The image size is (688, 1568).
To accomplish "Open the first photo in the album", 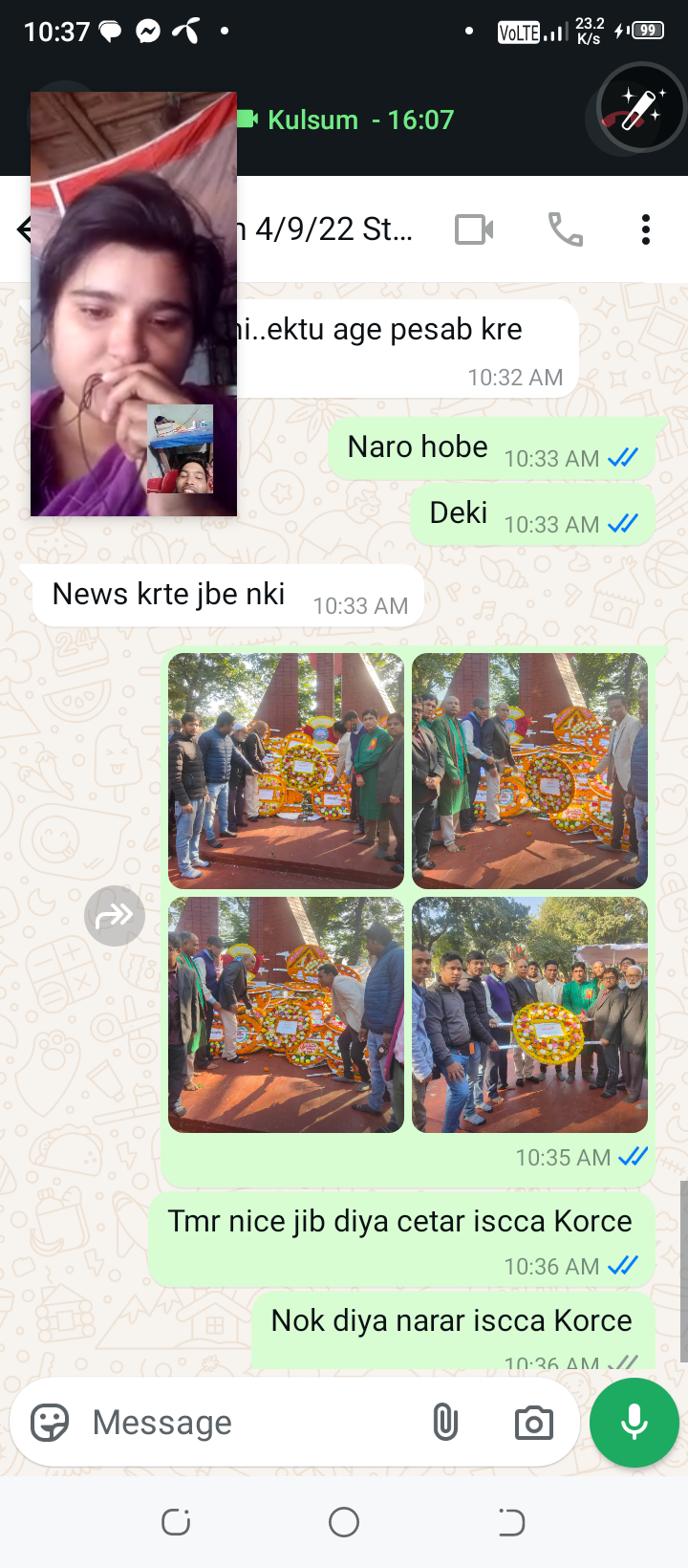I will 286,771.
